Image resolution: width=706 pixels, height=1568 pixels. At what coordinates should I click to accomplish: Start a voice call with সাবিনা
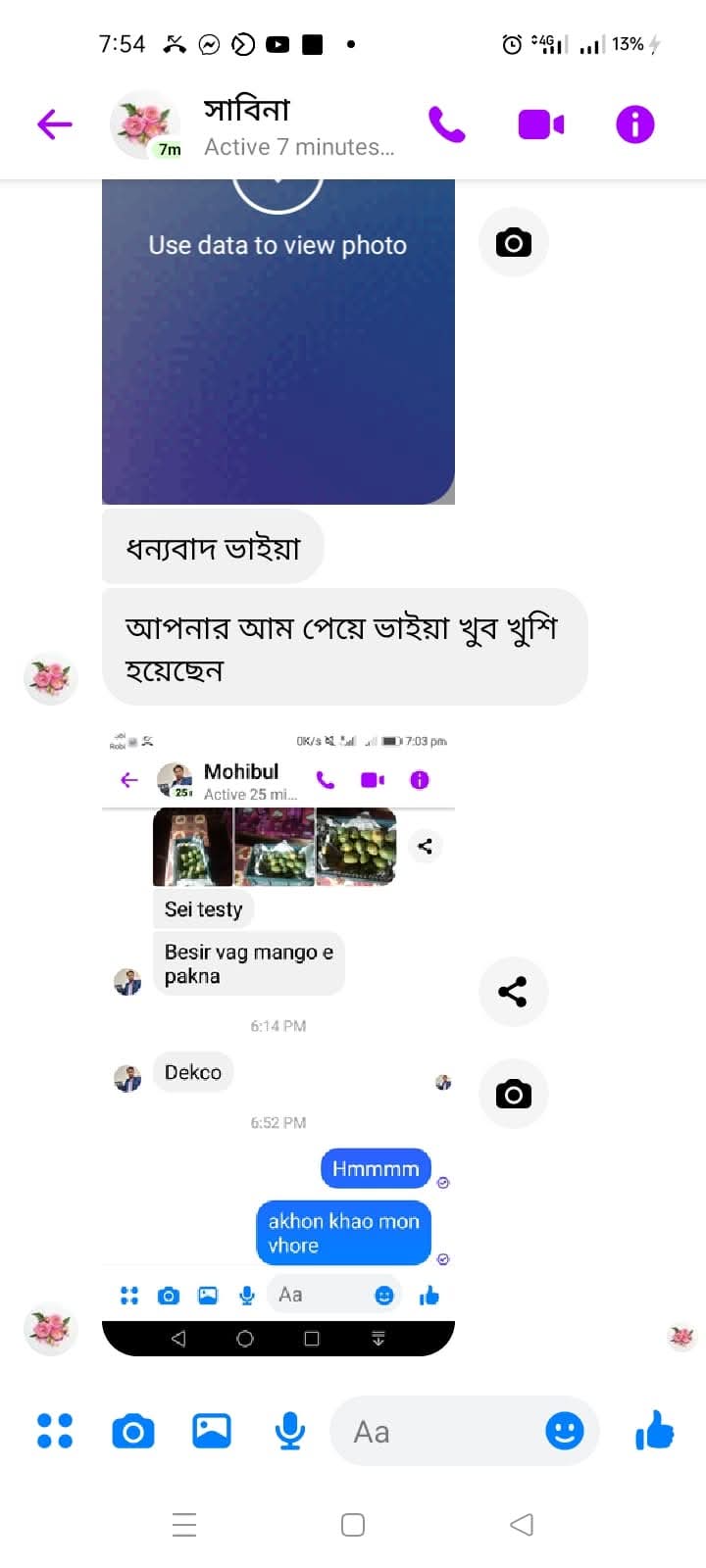(447, 124)
